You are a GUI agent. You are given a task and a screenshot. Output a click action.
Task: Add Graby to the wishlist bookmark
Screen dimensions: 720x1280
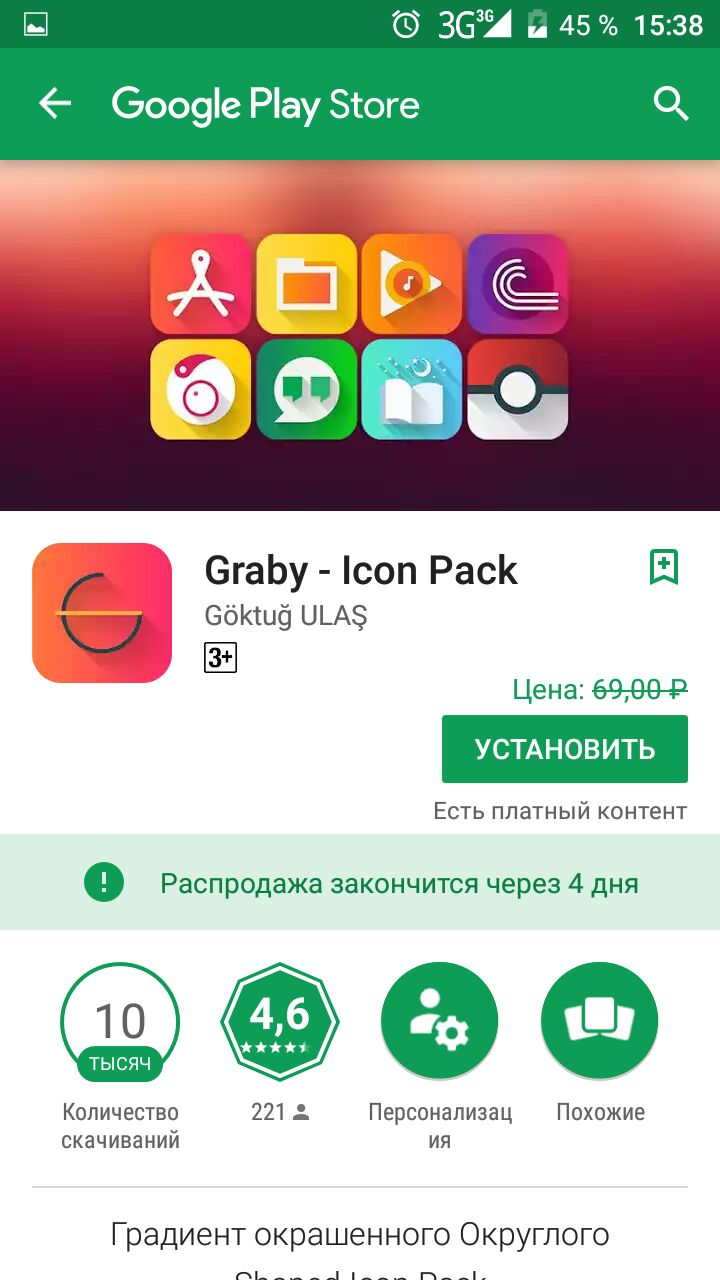point(664,567)
